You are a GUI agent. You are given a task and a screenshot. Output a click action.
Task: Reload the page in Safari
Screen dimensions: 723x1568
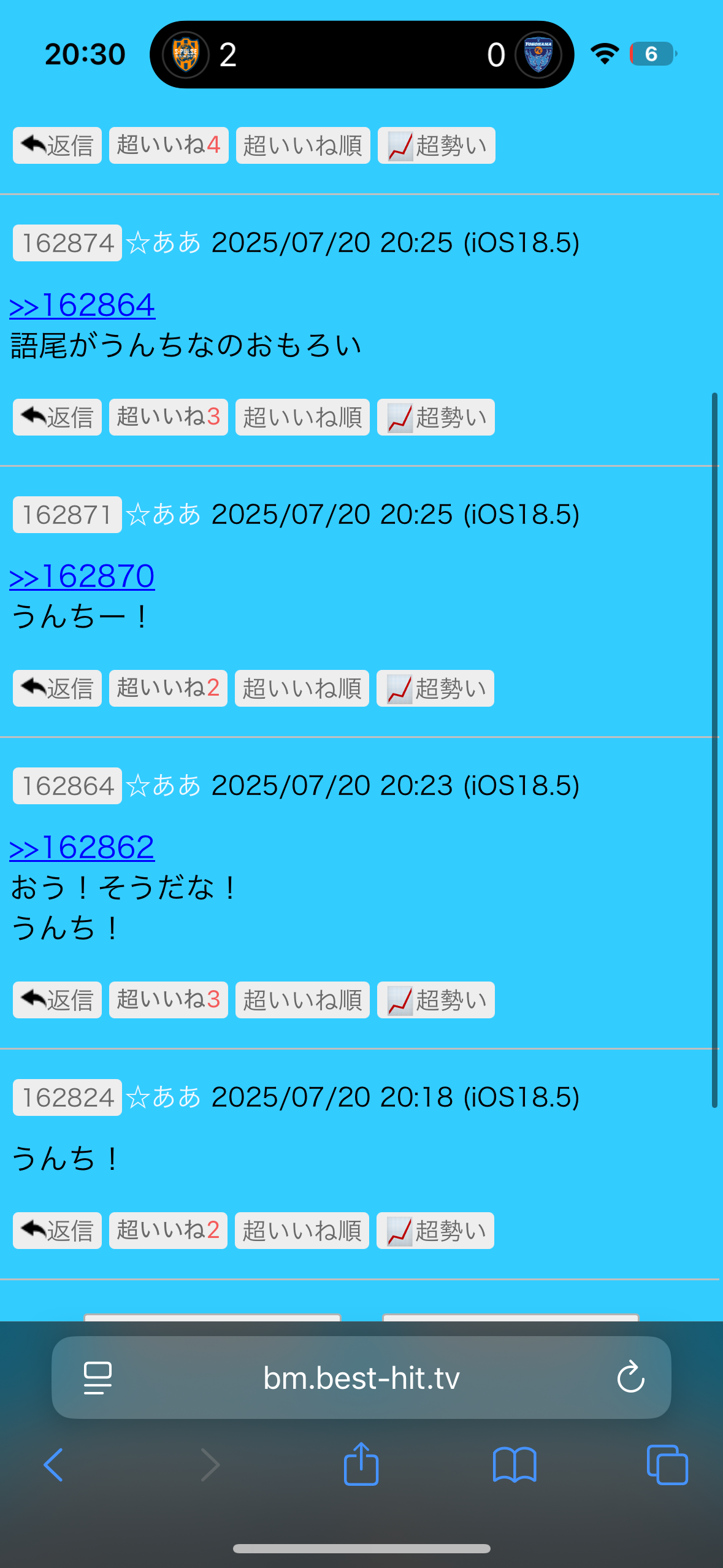(x=630, y=1377)
